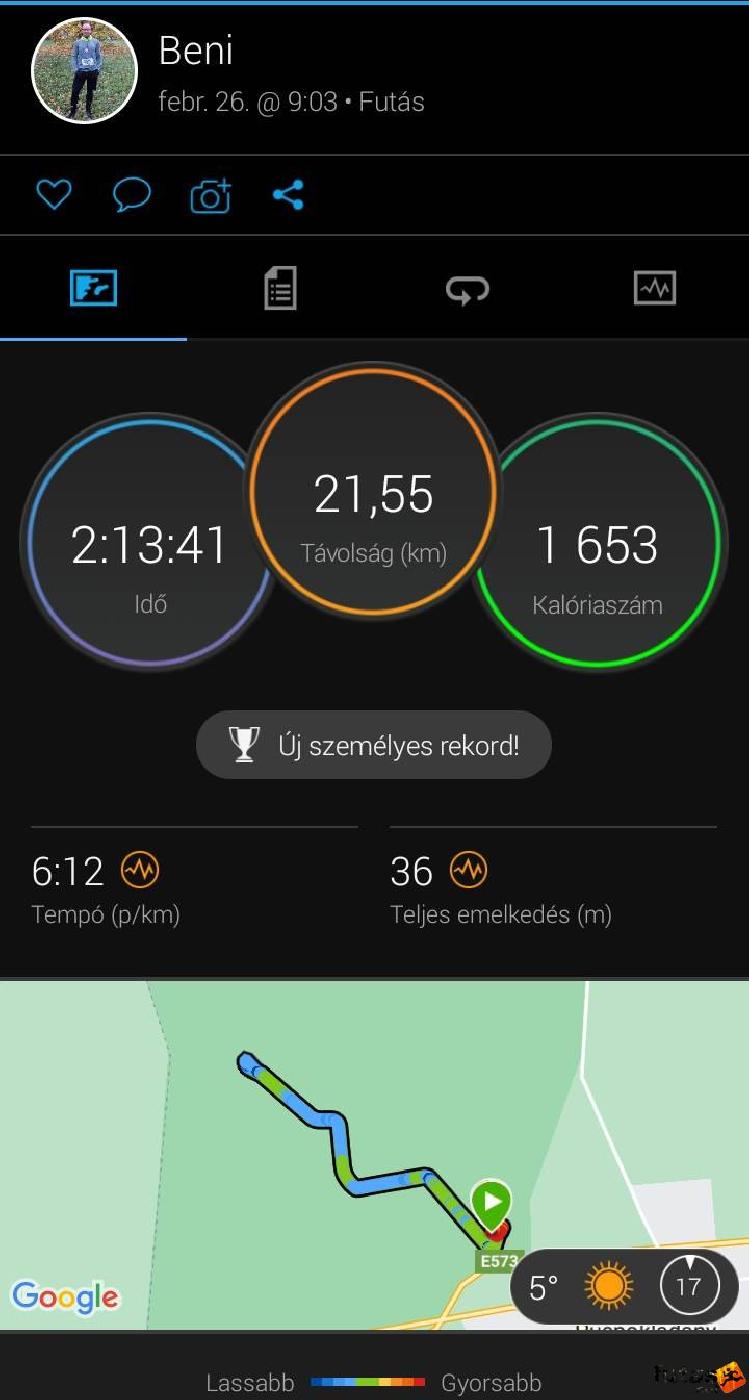The height and width of the screenshot is (1400, 749).
Task: Switch to the stats details tab
Action: [x=280, y=289]
